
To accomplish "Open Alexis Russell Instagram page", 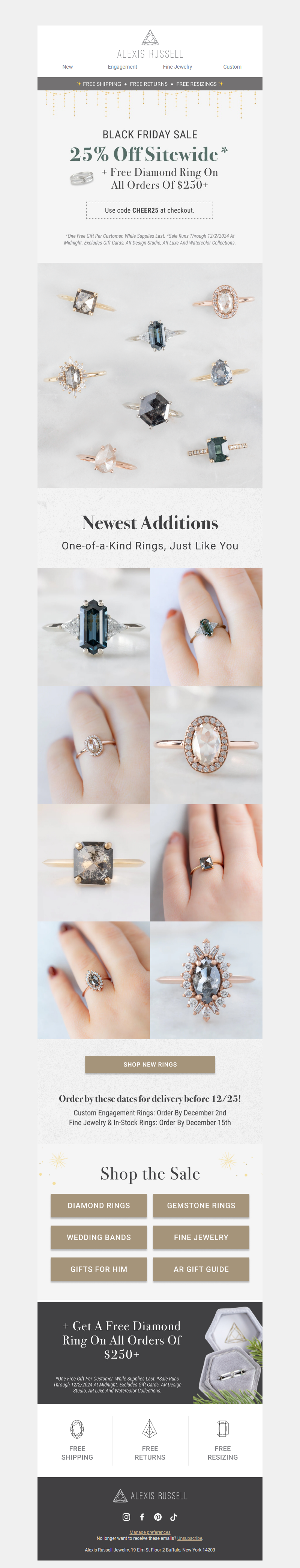I will (x=127, y=1517).
